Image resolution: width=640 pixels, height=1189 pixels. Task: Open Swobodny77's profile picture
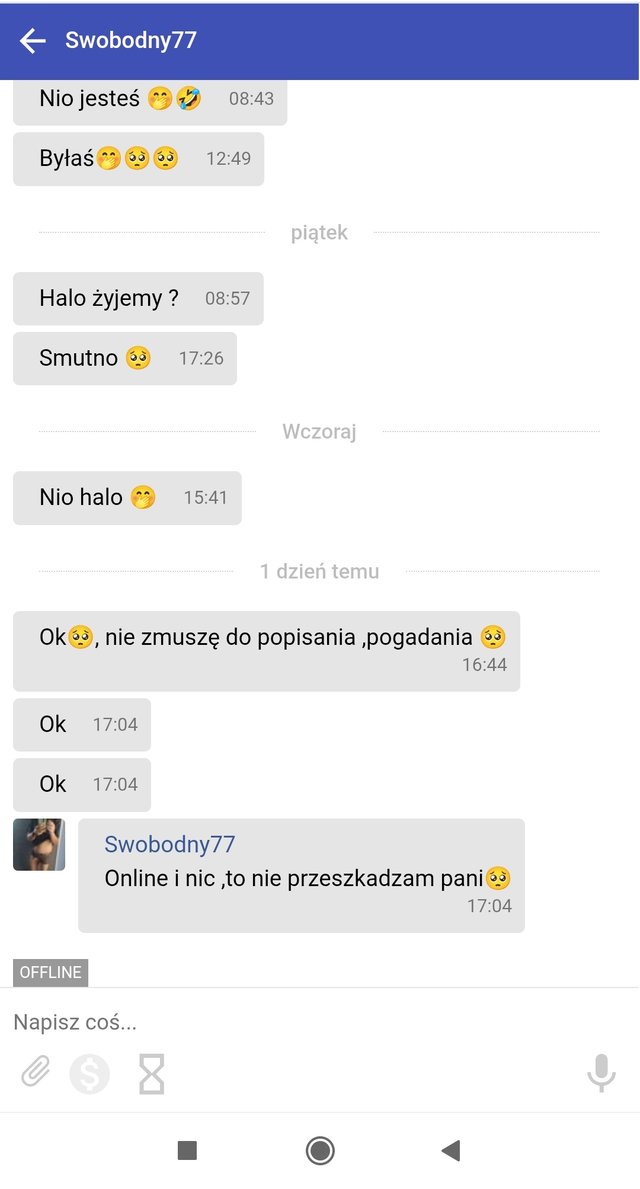click(x=39, y=845)
